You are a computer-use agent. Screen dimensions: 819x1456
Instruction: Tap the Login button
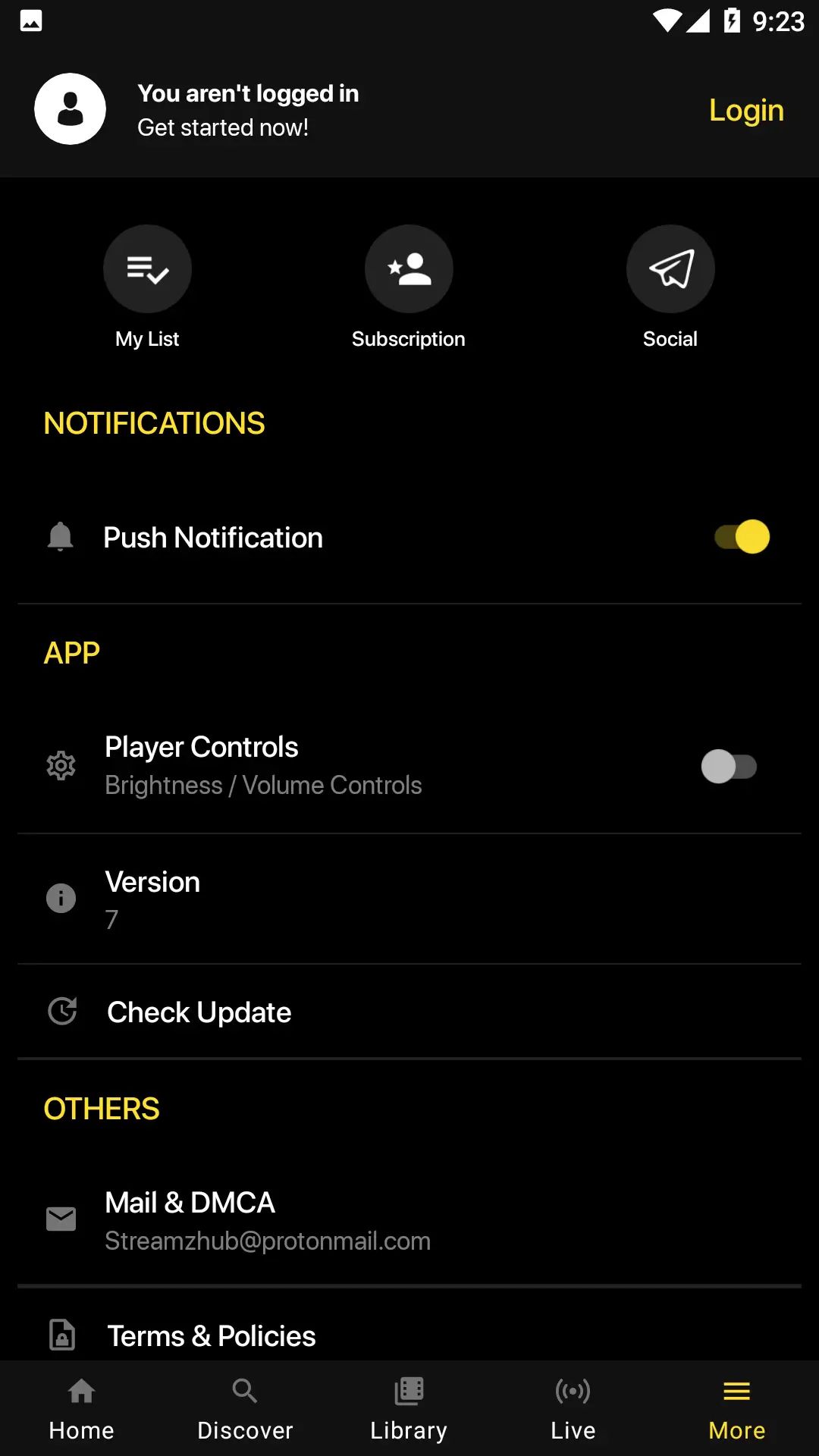coord(746,109)
